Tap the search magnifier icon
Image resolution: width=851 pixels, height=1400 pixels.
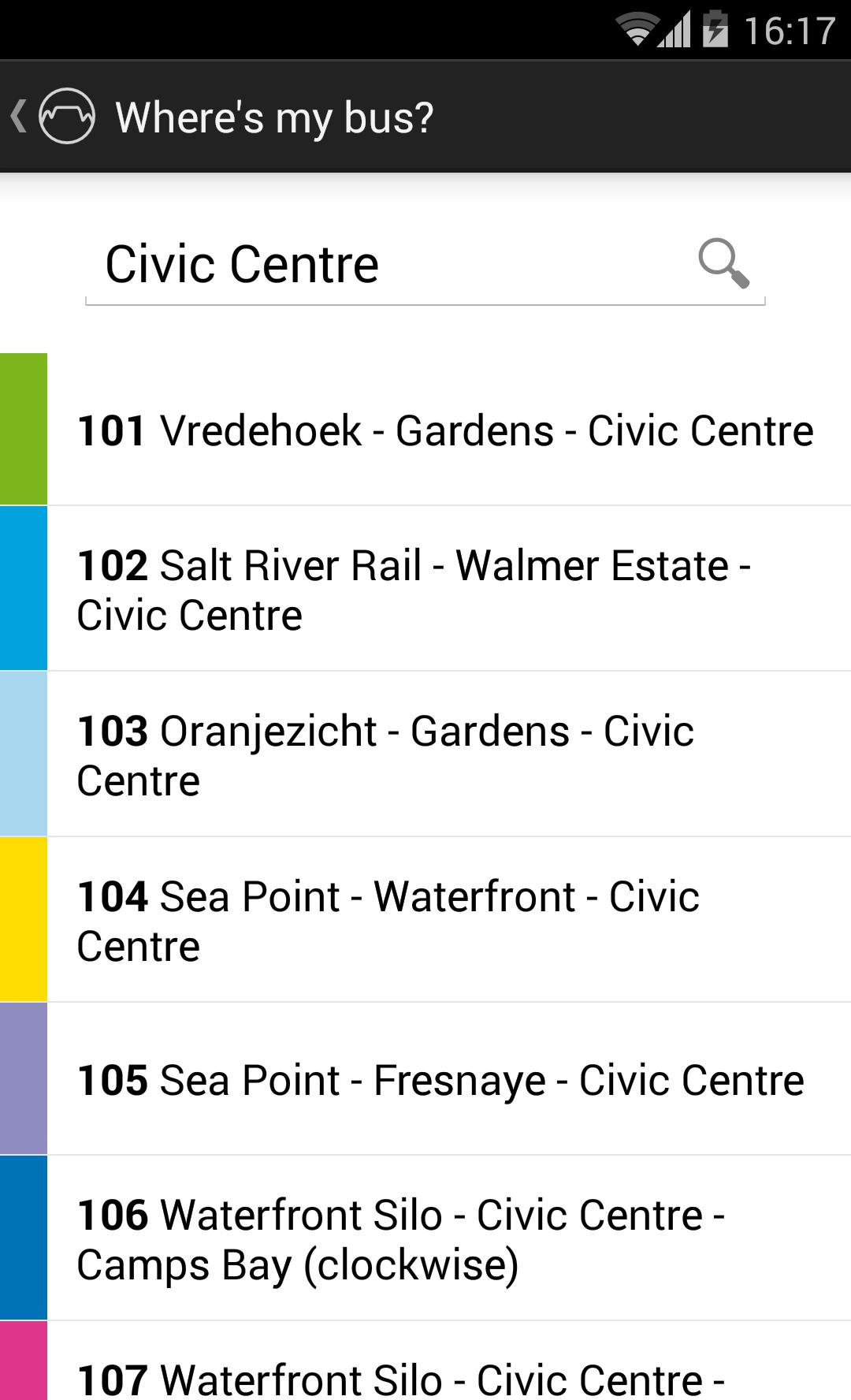723,263
